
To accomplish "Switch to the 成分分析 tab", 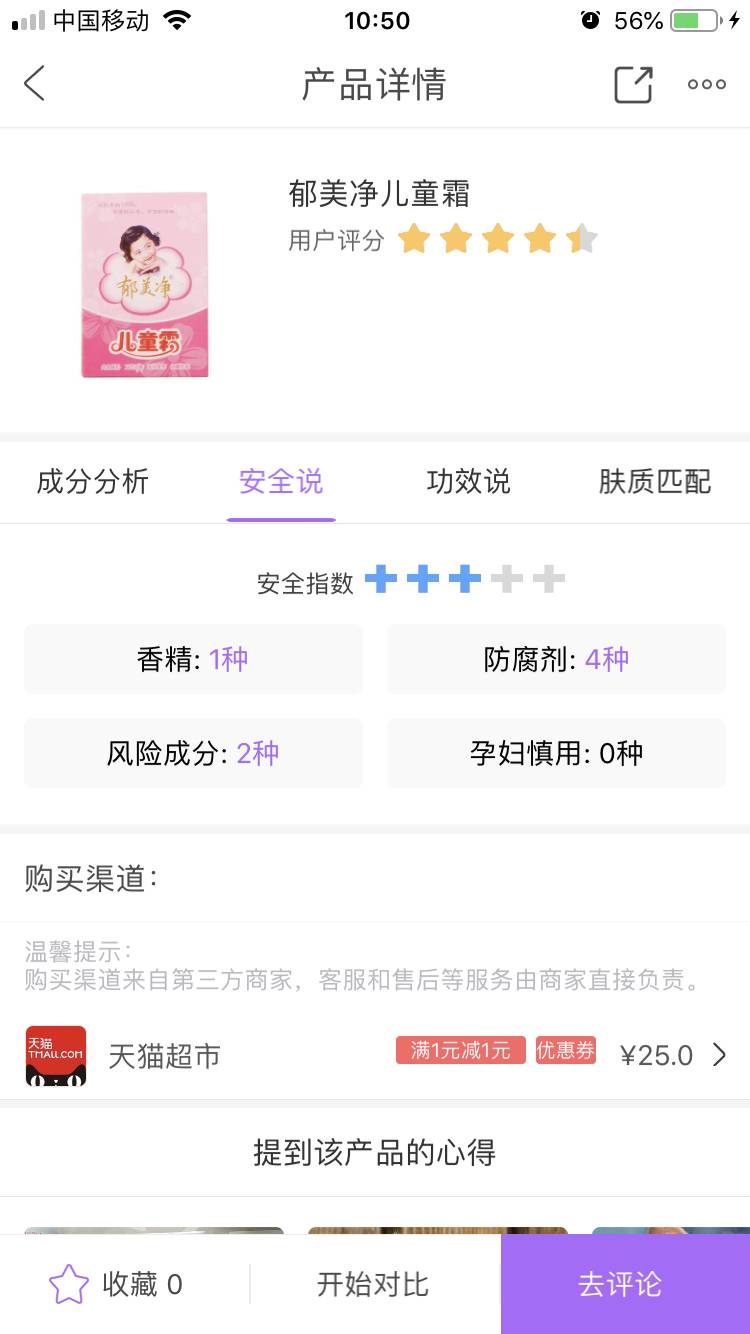I will click(93, 482).
